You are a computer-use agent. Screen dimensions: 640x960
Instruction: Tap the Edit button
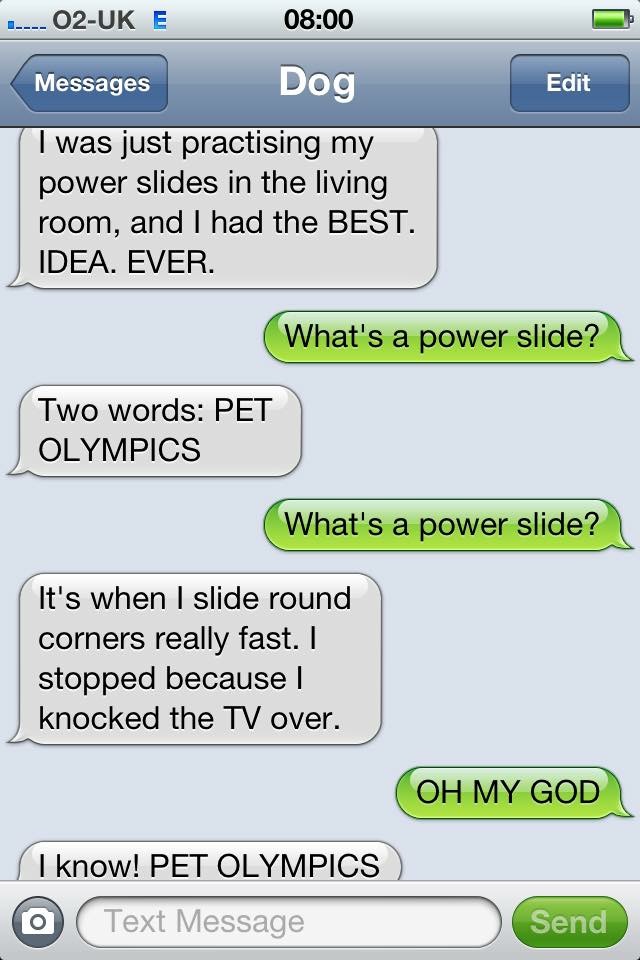click(567, 83)
